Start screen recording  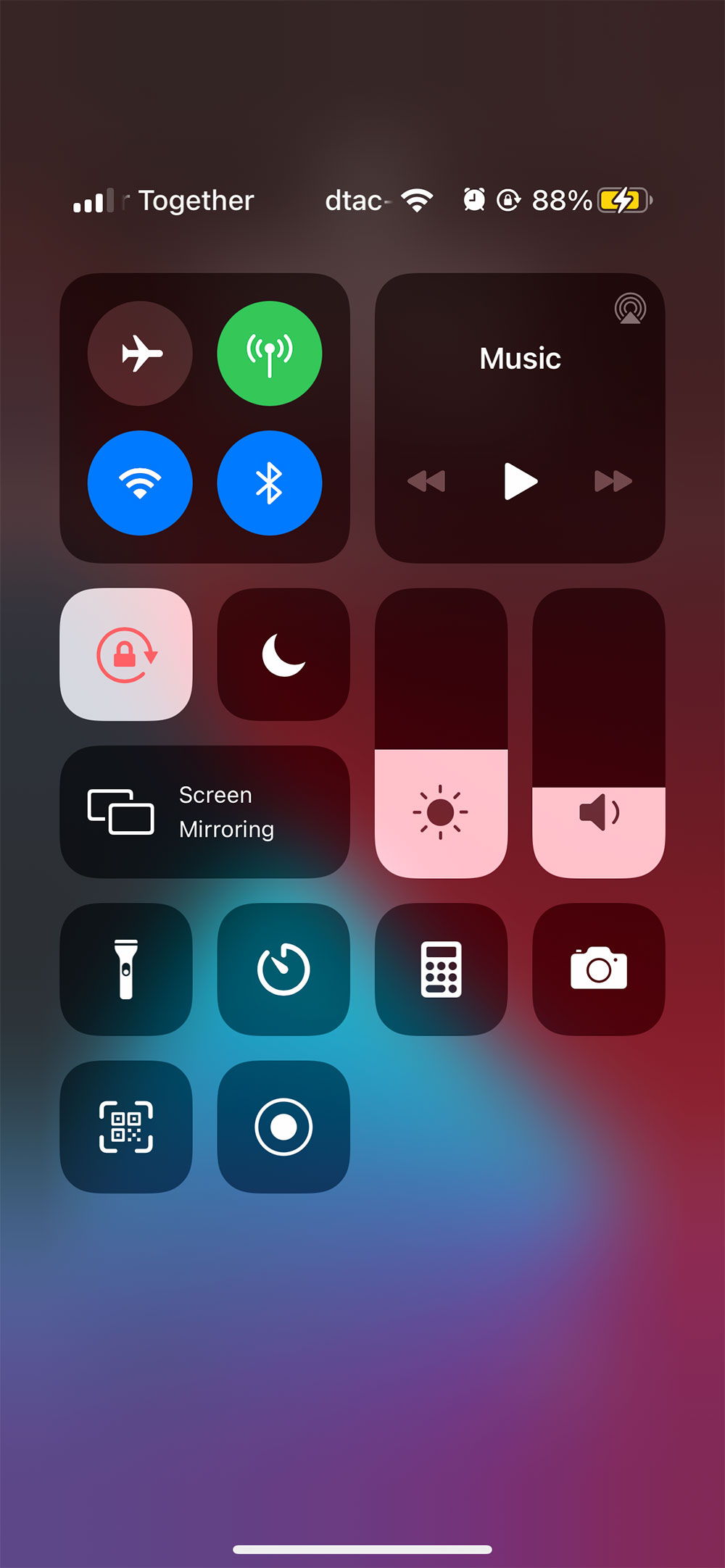tap(283, 1127)
